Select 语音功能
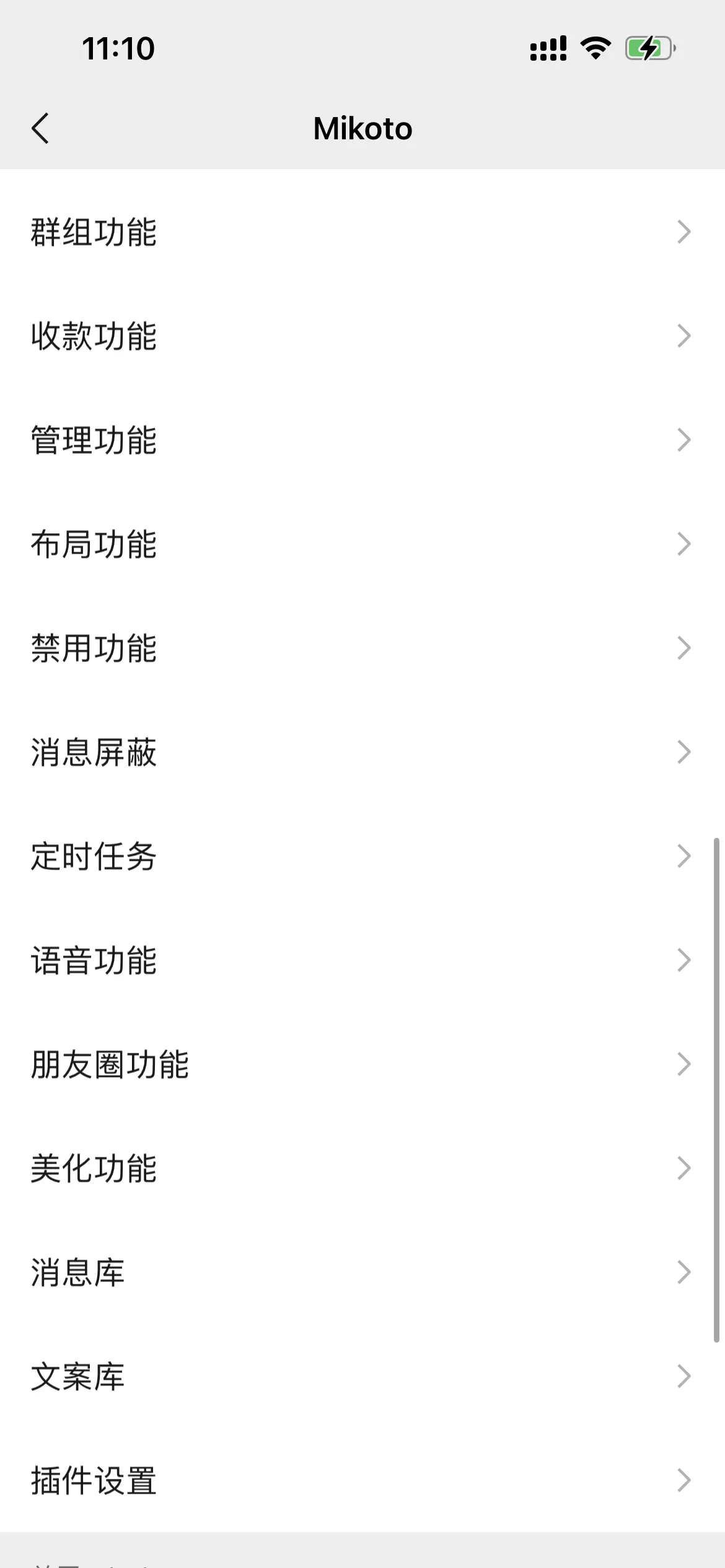725x1568 pixels. (x=362, y=960)
